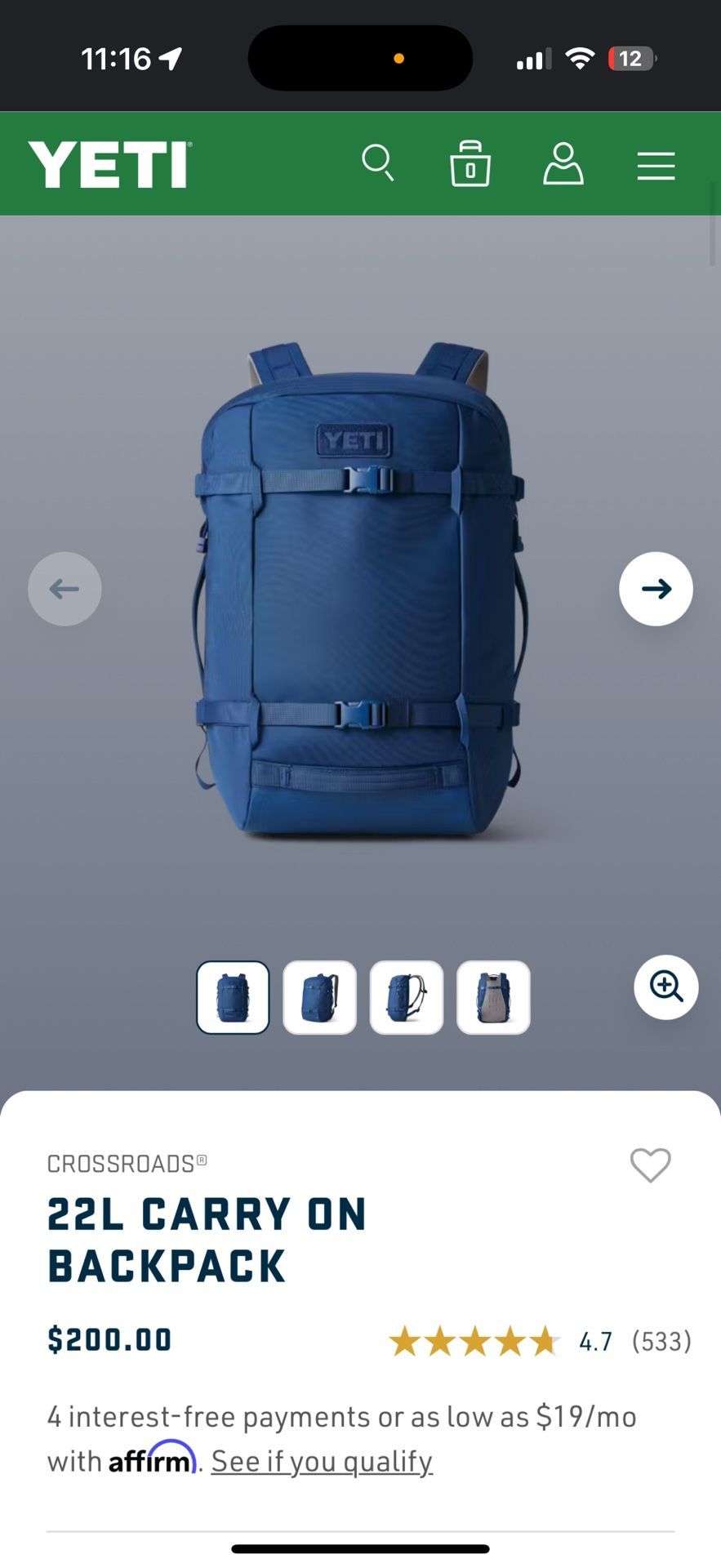The image size is (721, 1568).
Task: Open the shopping cart icon
Action: tap(470, 164)
